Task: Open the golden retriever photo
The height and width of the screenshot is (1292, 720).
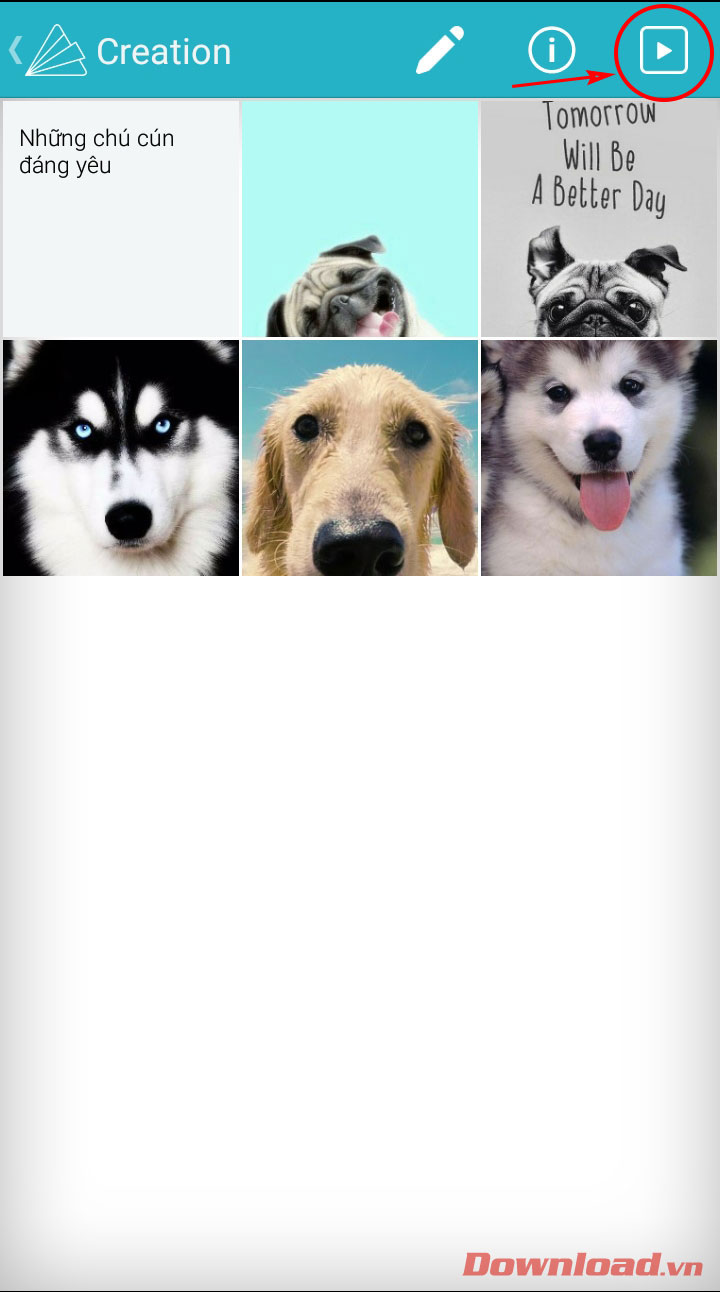Action: point(360,458)
